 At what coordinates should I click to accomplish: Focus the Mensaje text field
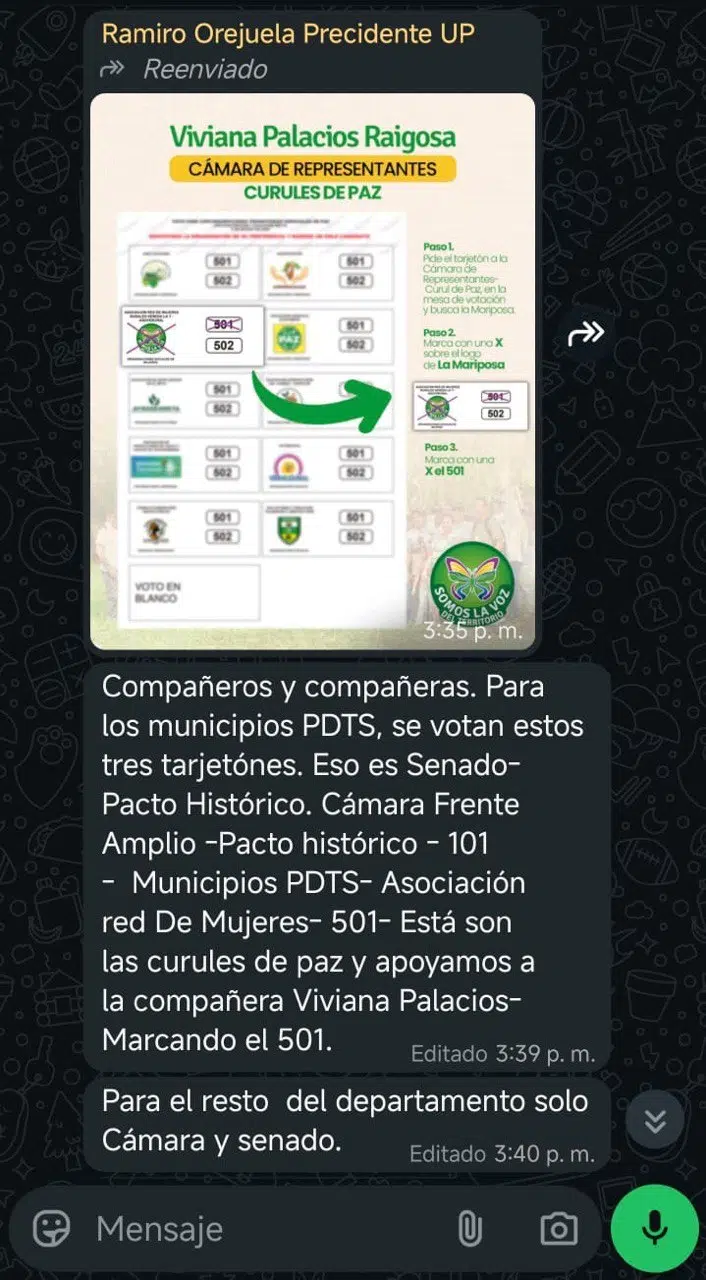(x=260, y=1228)
